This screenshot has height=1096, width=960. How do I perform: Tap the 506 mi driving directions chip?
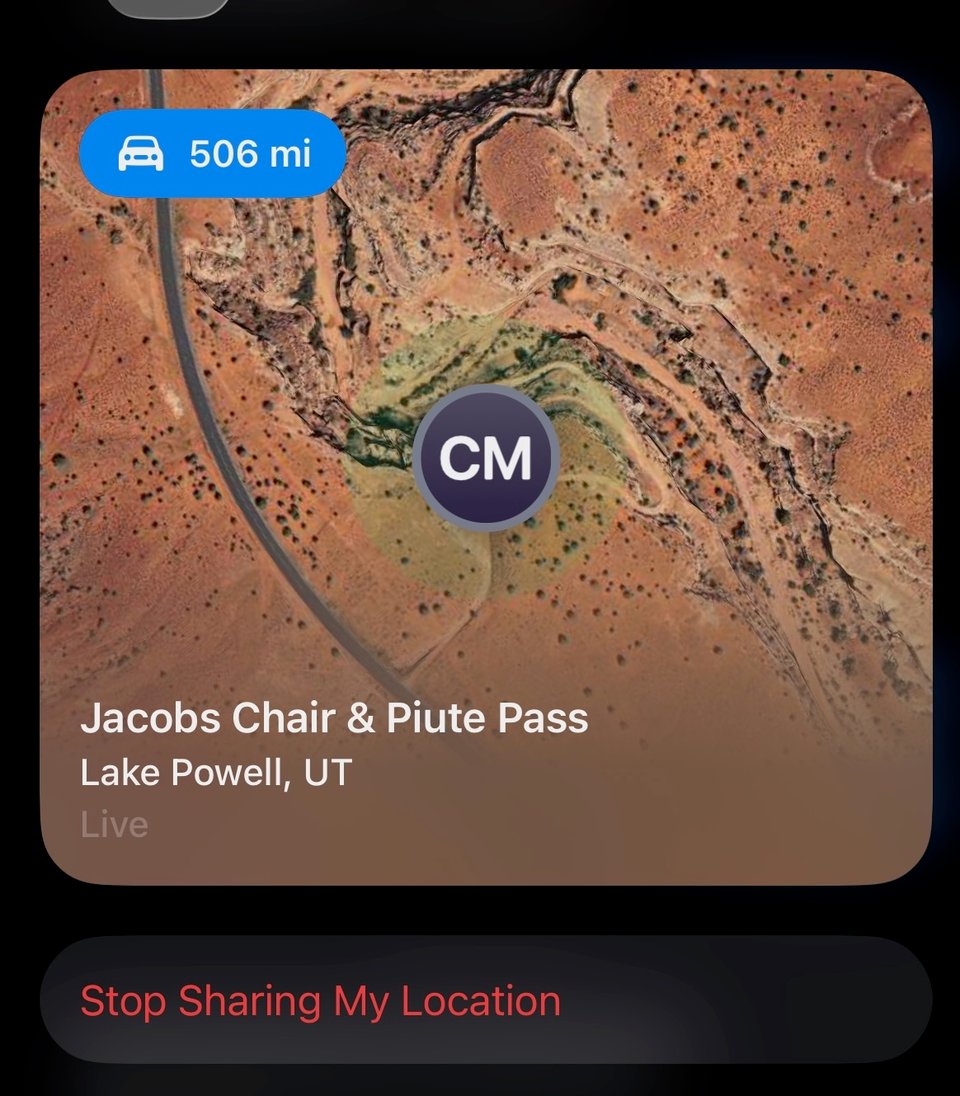213,154
